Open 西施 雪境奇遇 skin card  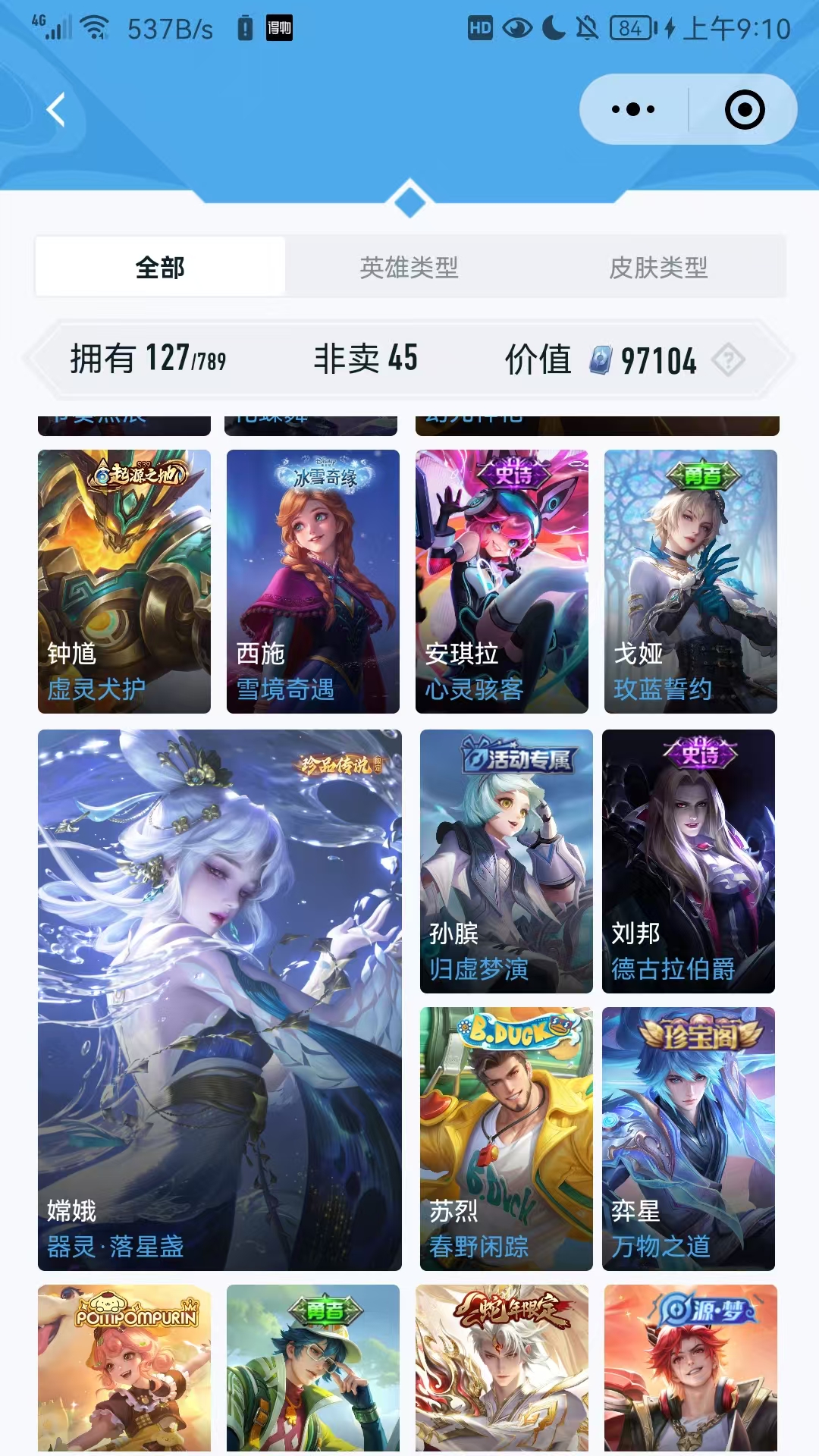coord(312,581)
